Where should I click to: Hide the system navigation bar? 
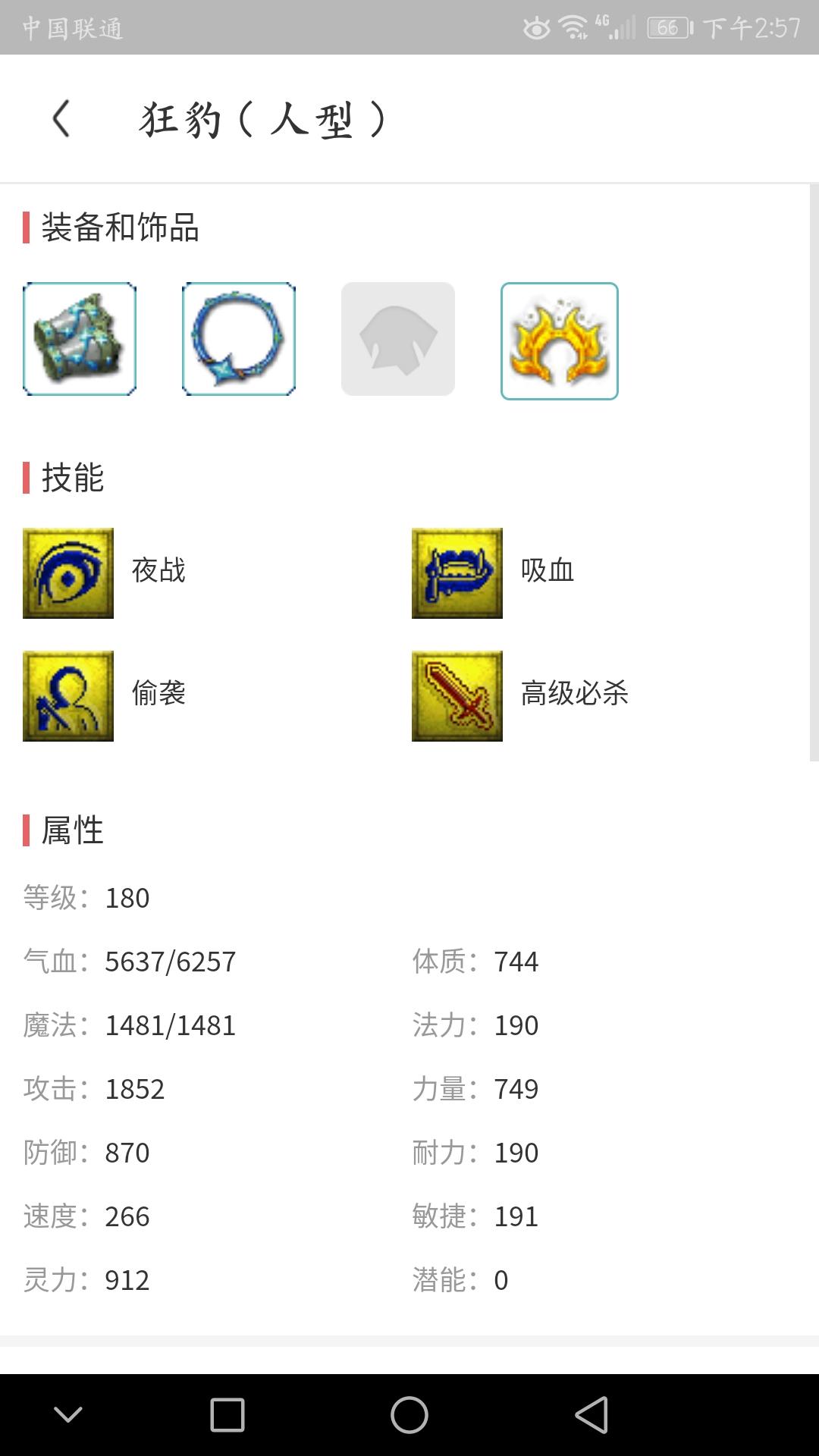68,1415
